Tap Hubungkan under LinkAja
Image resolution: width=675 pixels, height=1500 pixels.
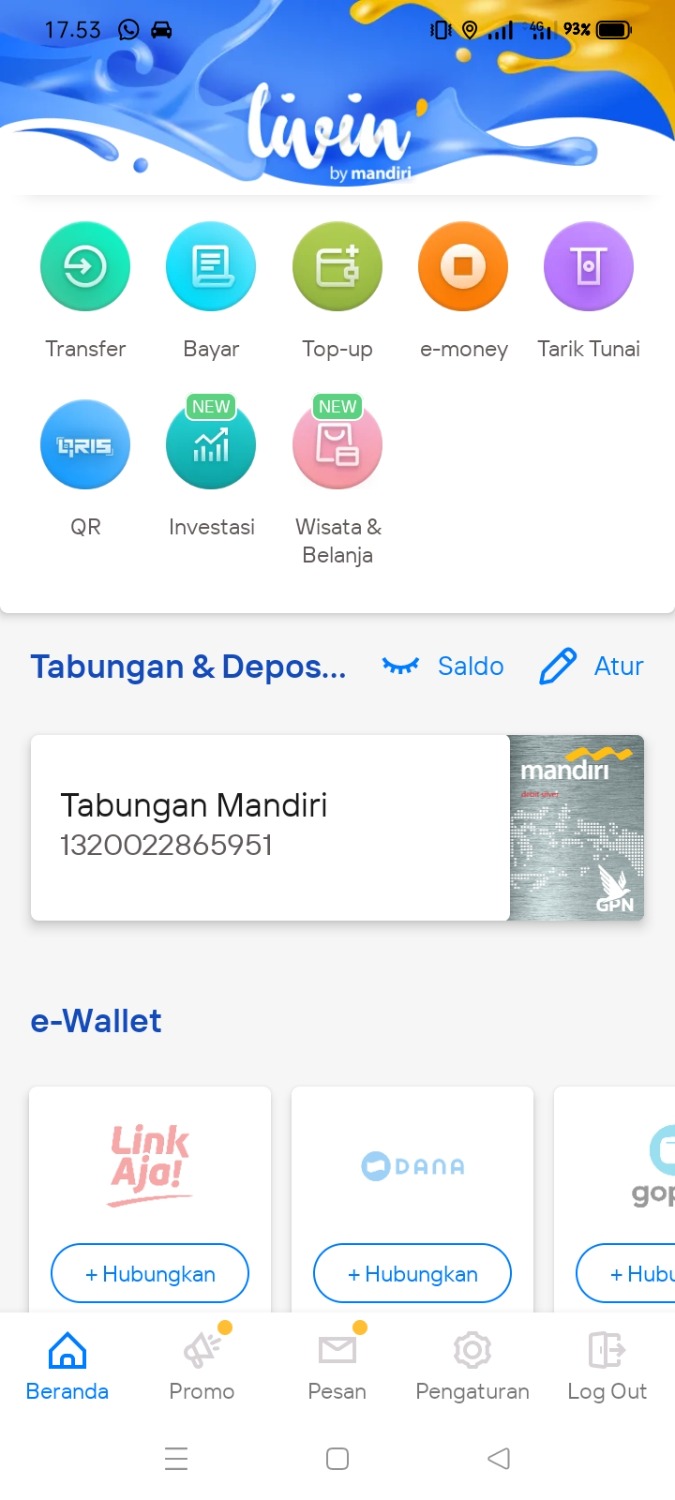click(150, 1273)
